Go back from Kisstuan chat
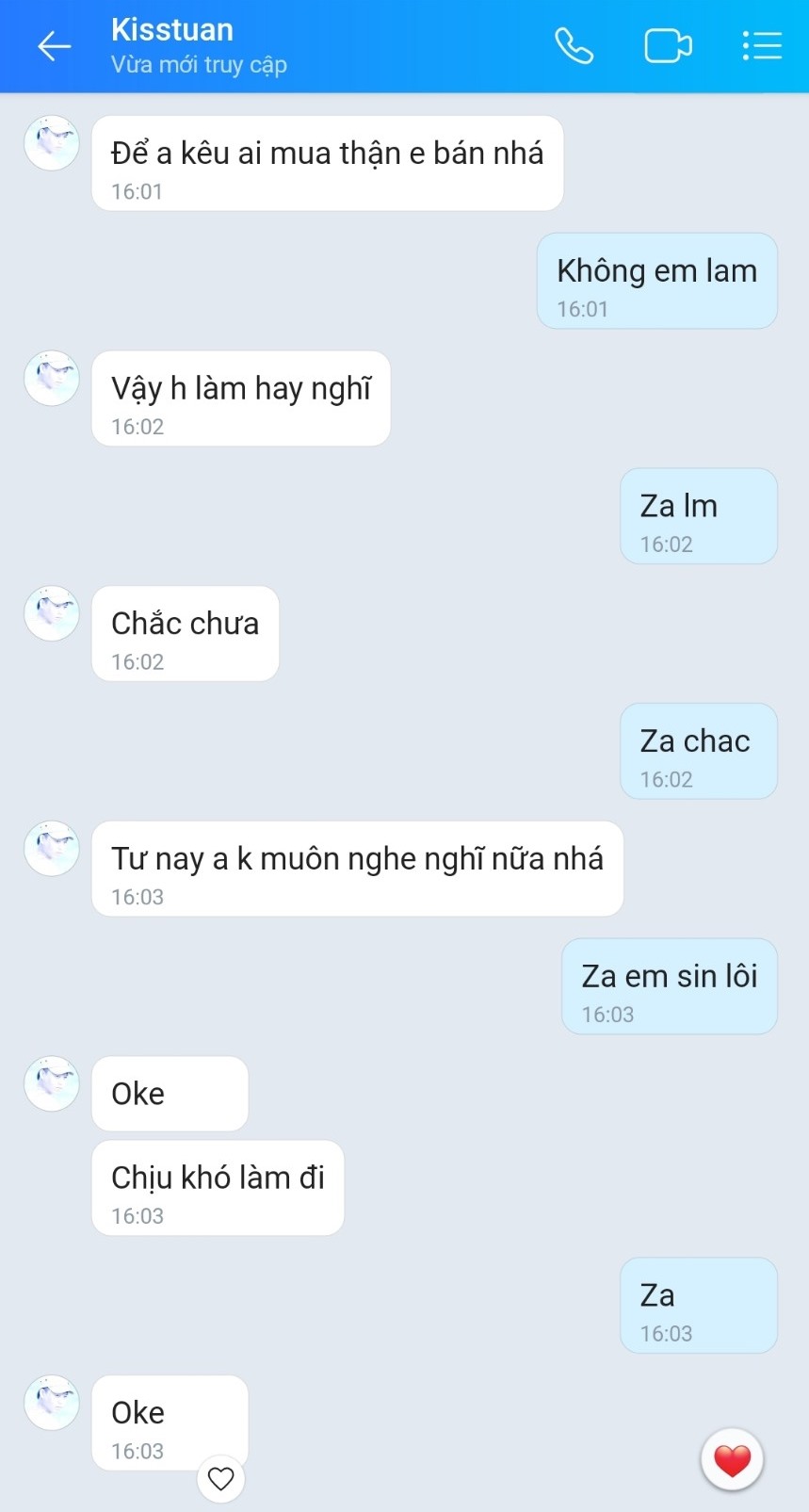The height and width of the screenshot is (1512, 809). click(54, 46)
